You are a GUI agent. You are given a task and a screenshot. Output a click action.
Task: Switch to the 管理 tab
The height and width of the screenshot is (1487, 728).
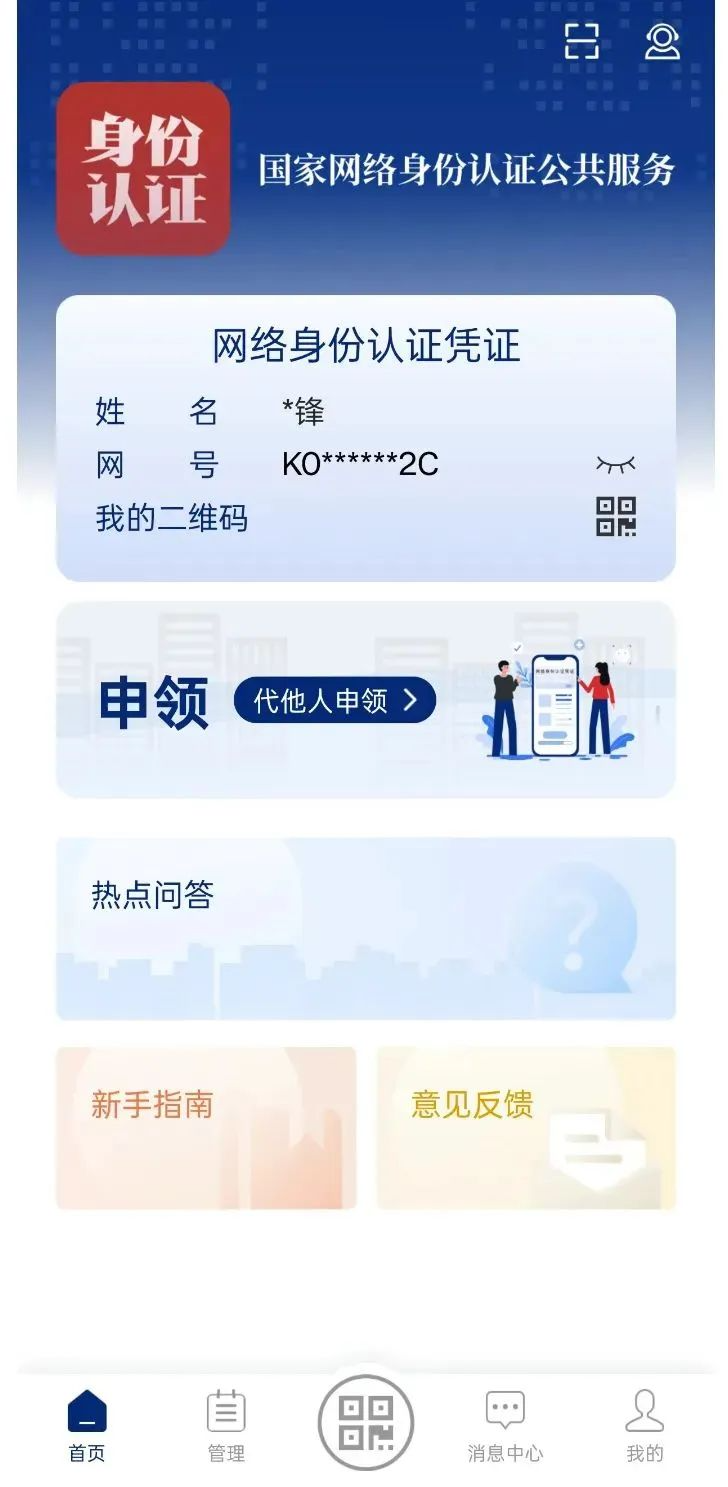click(226, 1426)
